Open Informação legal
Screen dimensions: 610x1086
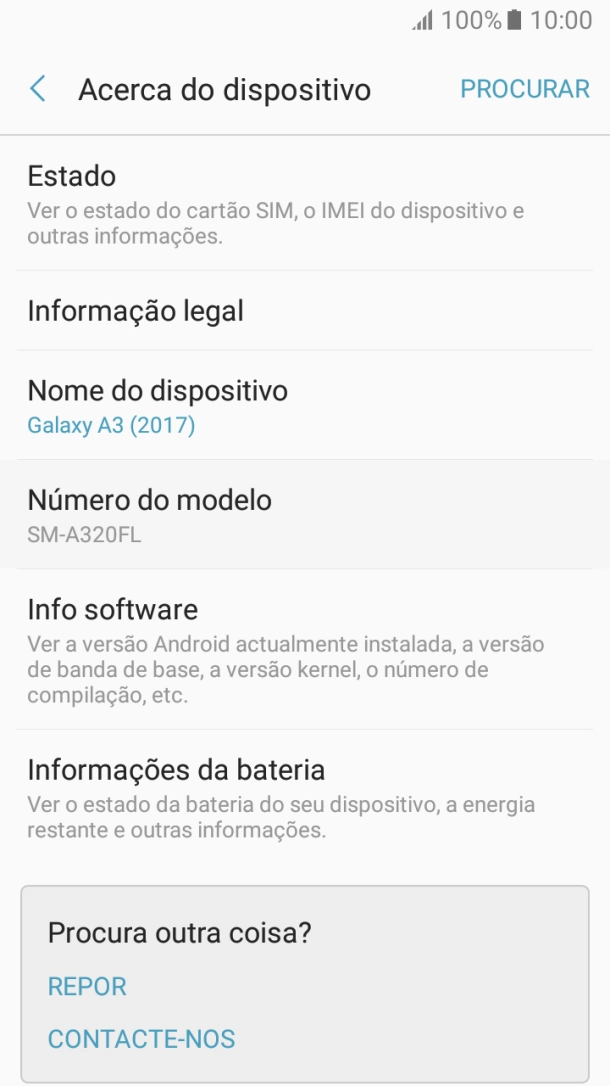tap(305, 311)
